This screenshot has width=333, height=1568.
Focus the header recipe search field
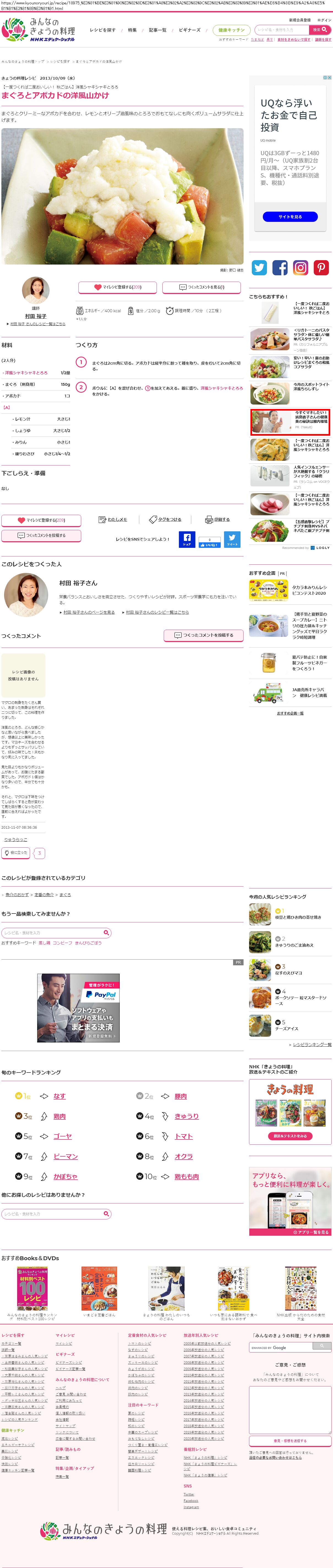coord(281,29)
